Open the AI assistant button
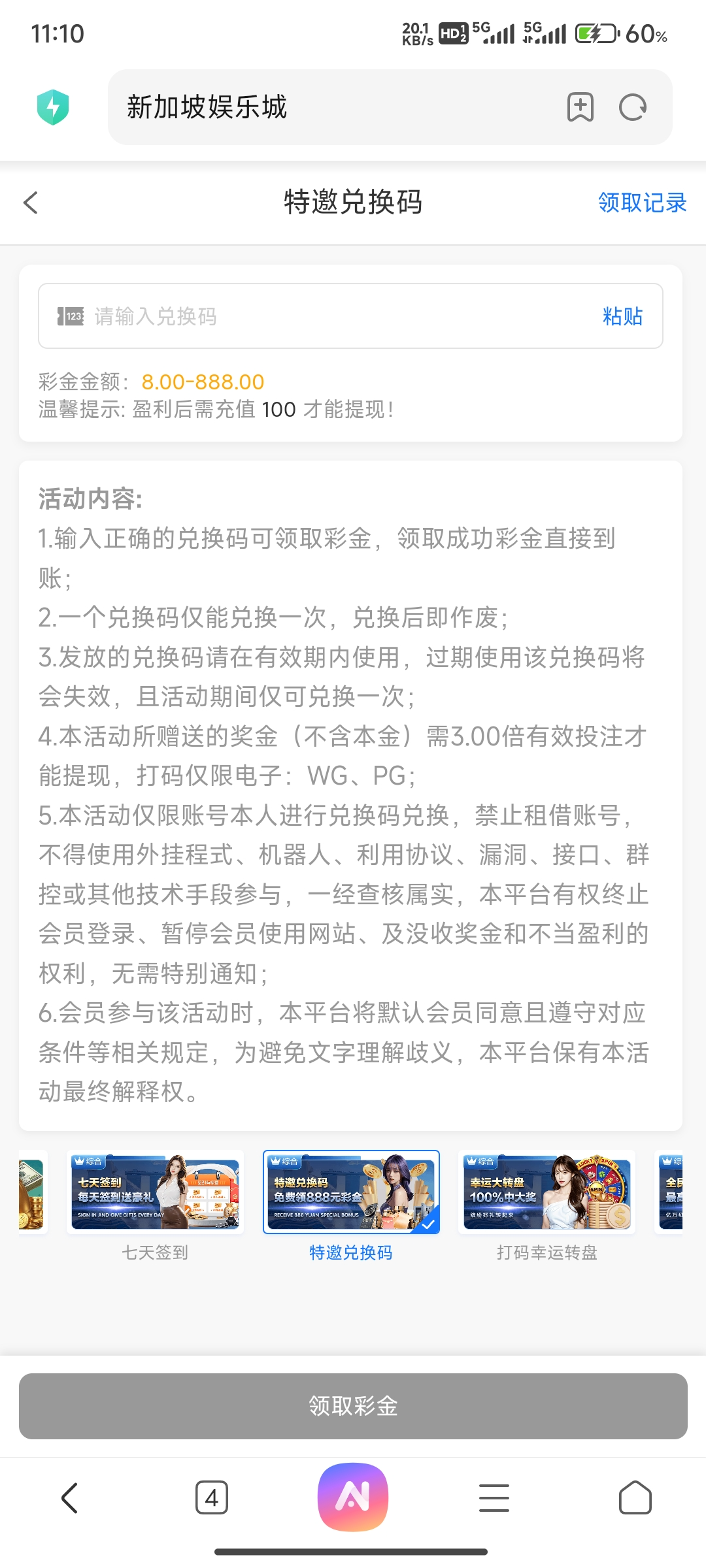 coord(353,1497)
